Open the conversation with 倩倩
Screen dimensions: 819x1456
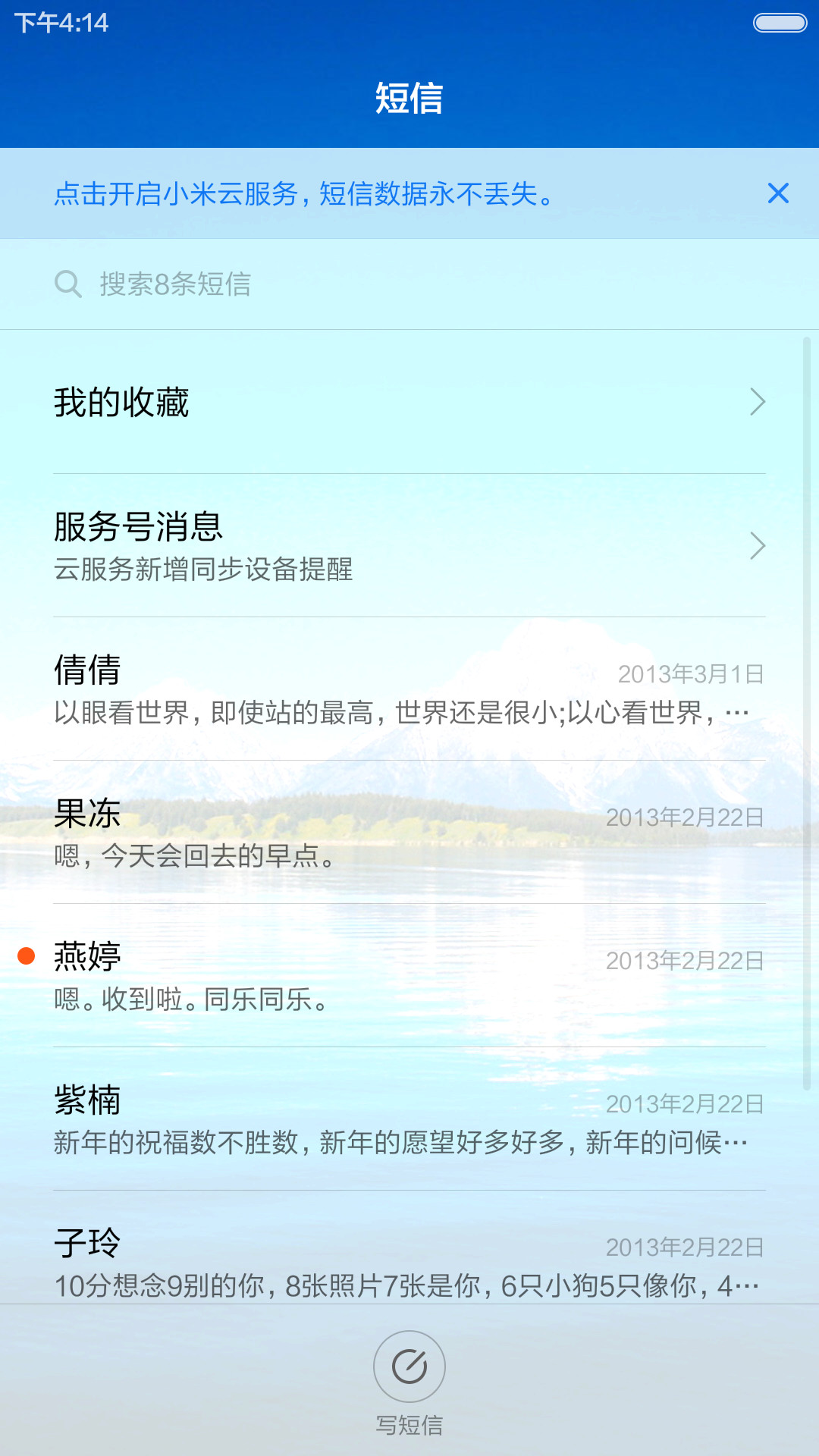(409, 689)
